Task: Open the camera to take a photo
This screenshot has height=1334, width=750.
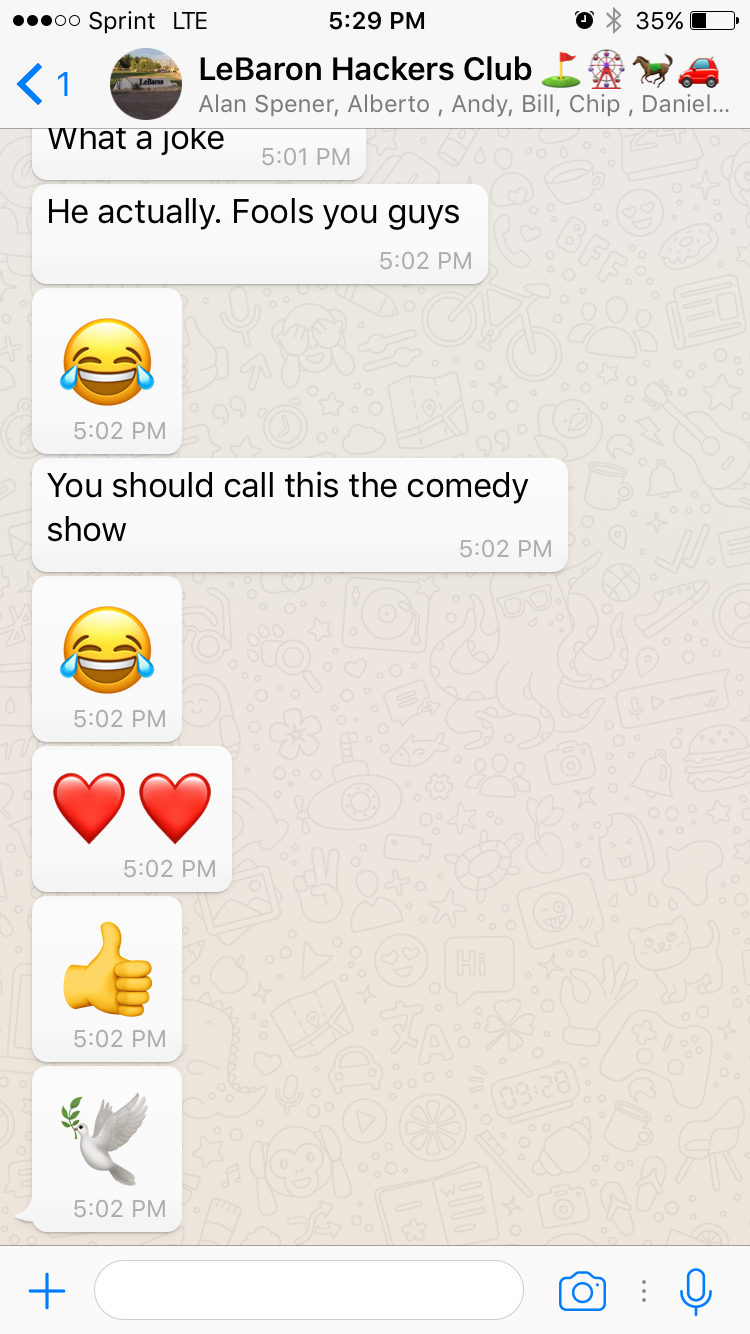Action: coord(582,1291)
